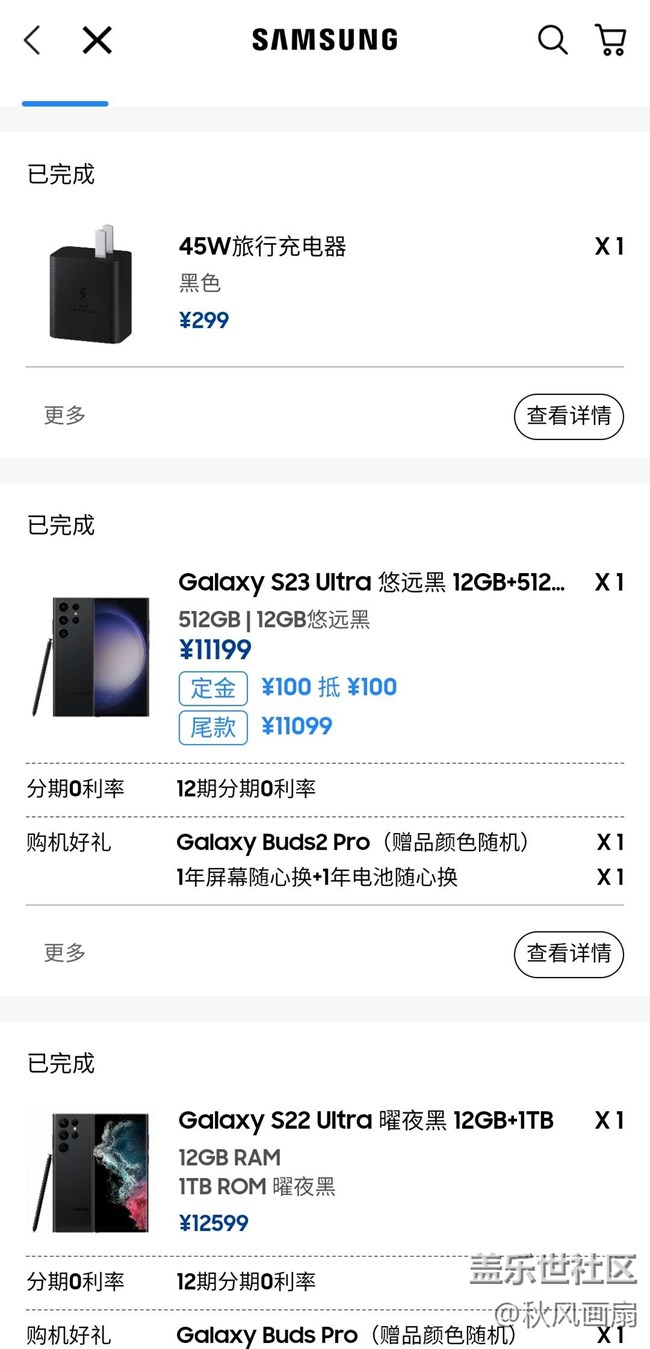Open the Galaxy S23 Ultra product image
Viewport: 650px width, 1349px height.
[90, 656]
